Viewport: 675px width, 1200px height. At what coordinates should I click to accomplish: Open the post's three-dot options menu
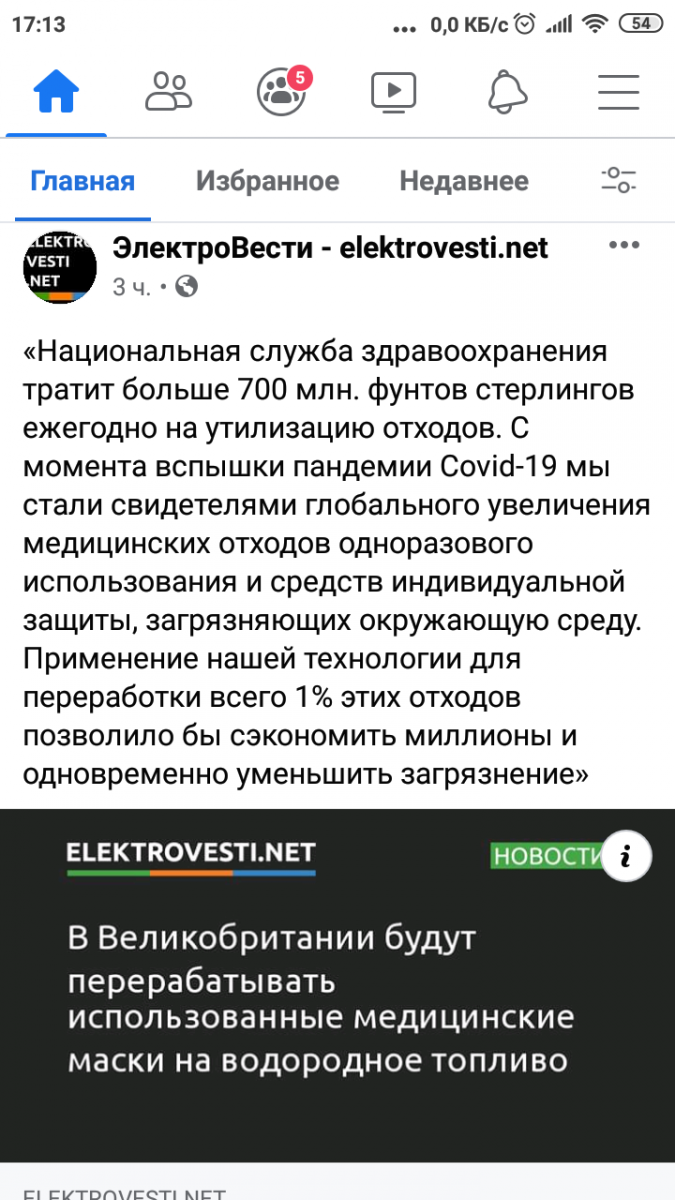pos(624,246)
